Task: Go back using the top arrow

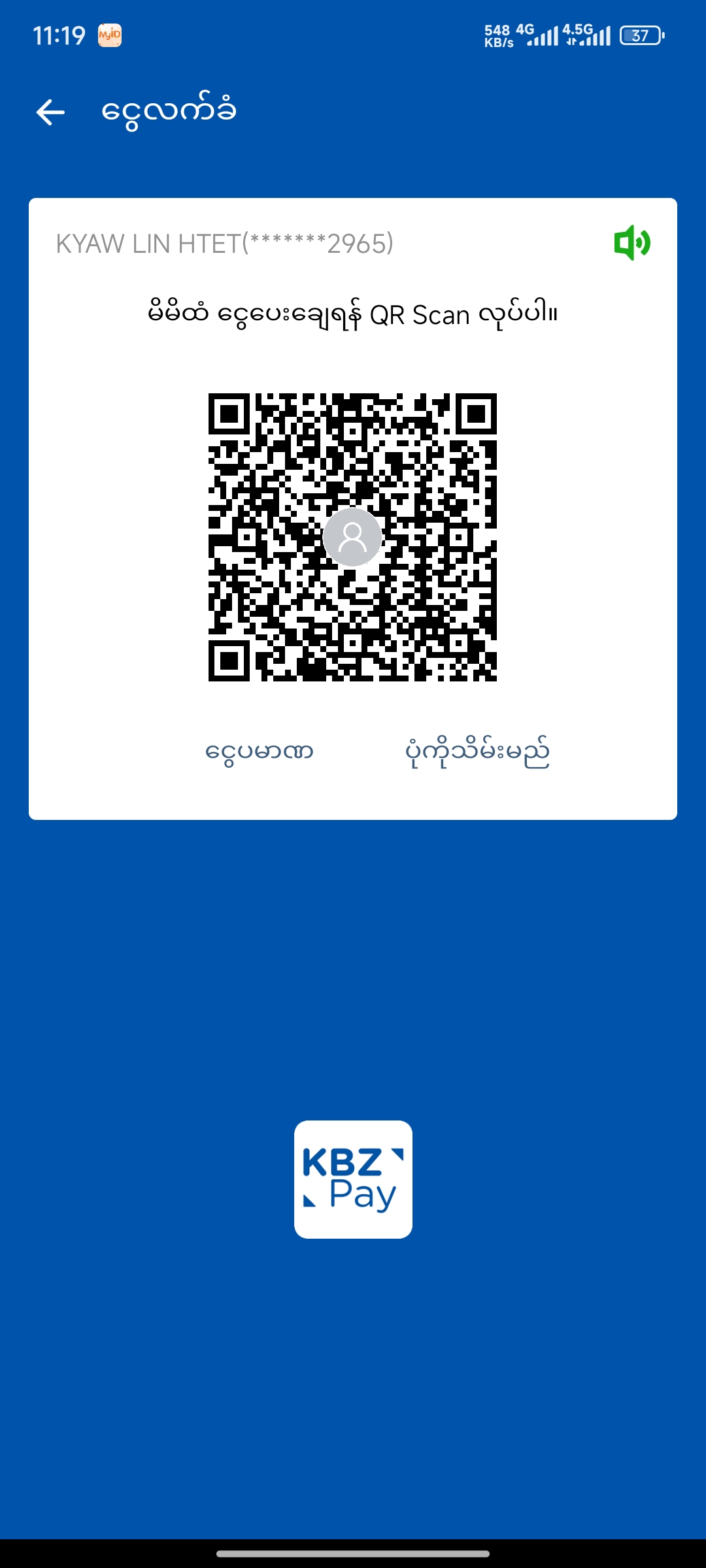Action: click(x=50, y=112)
